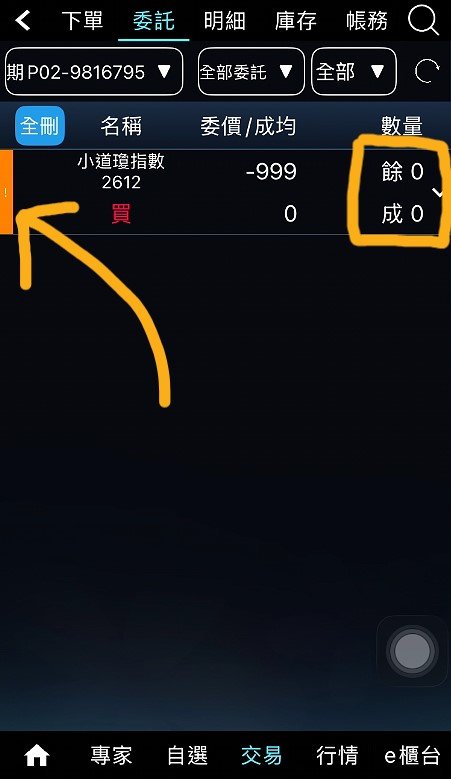This screenshot has width=451, height=779.
Task: Expand the order row chevron
Action: click(x=439, y=192)
